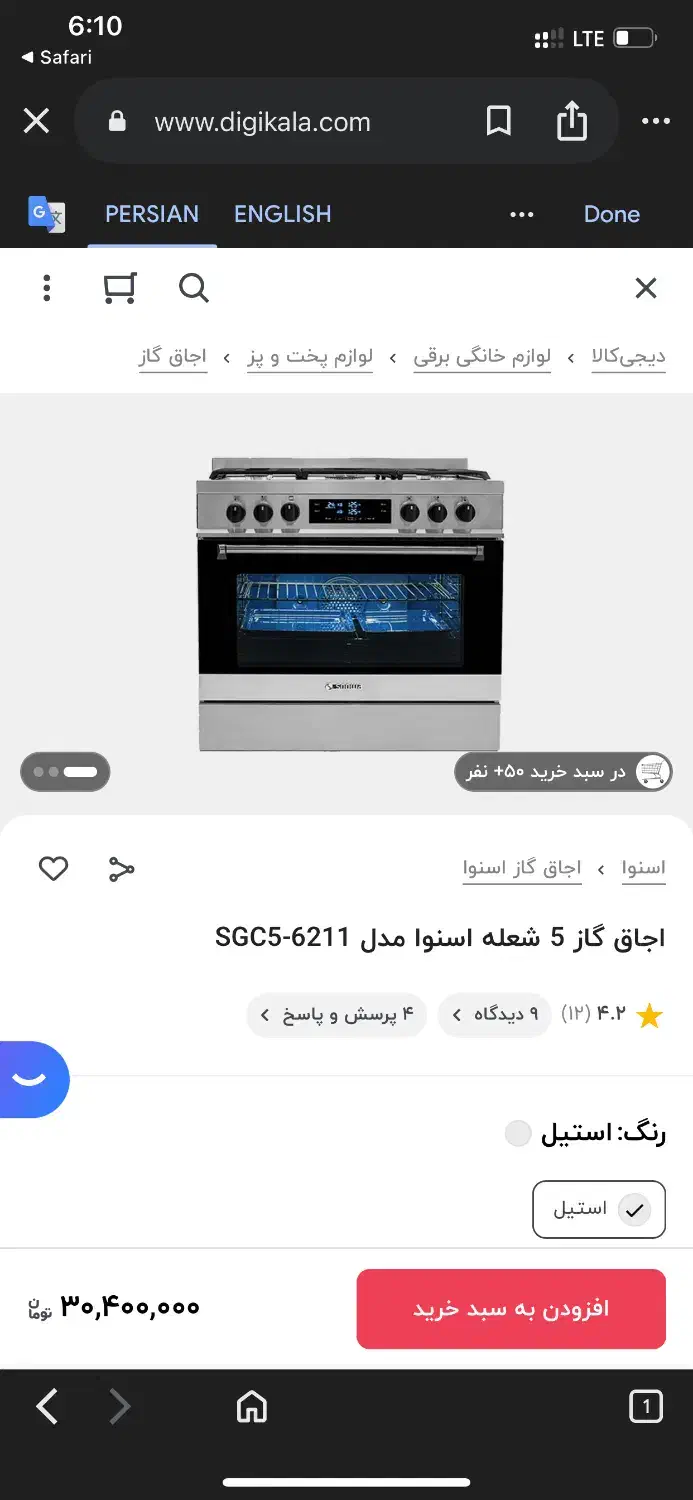This screenshot has width=693, height=1500.
Task: Open the shopping cart icon
Action: [119, 289]
